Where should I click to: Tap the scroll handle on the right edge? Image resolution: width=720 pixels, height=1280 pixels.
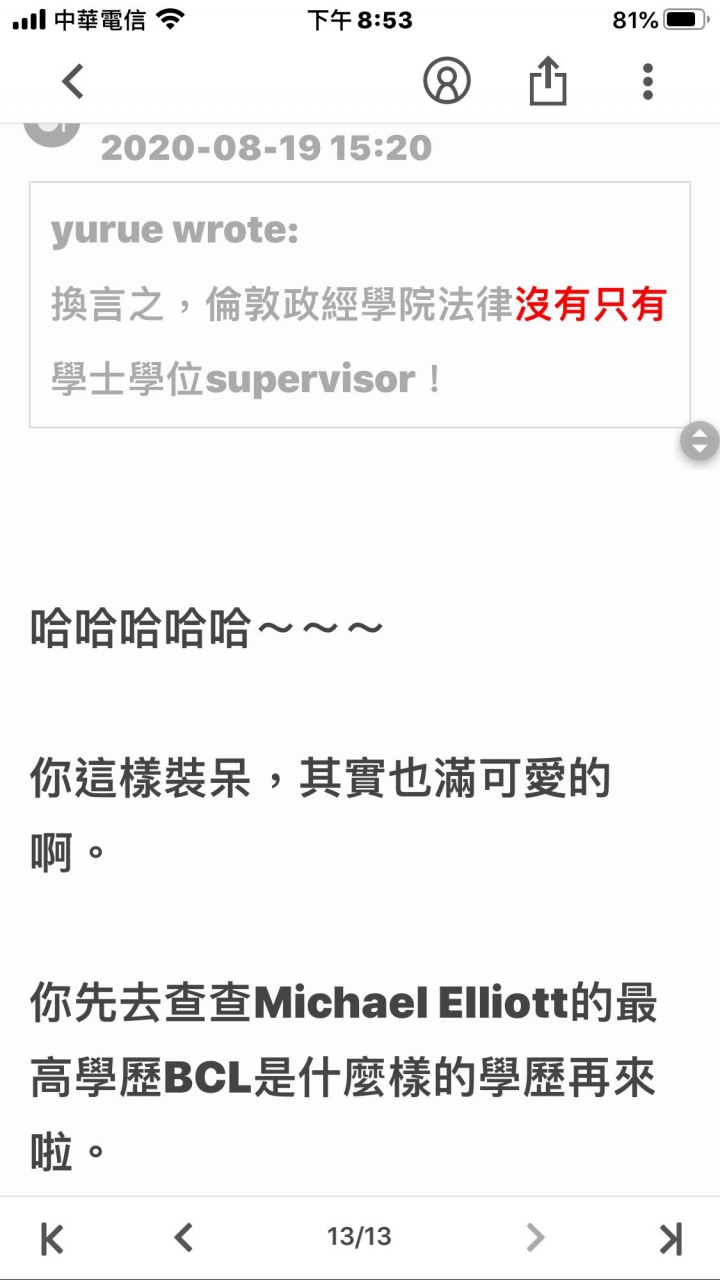pyautogui.click(x=699, y=441)
